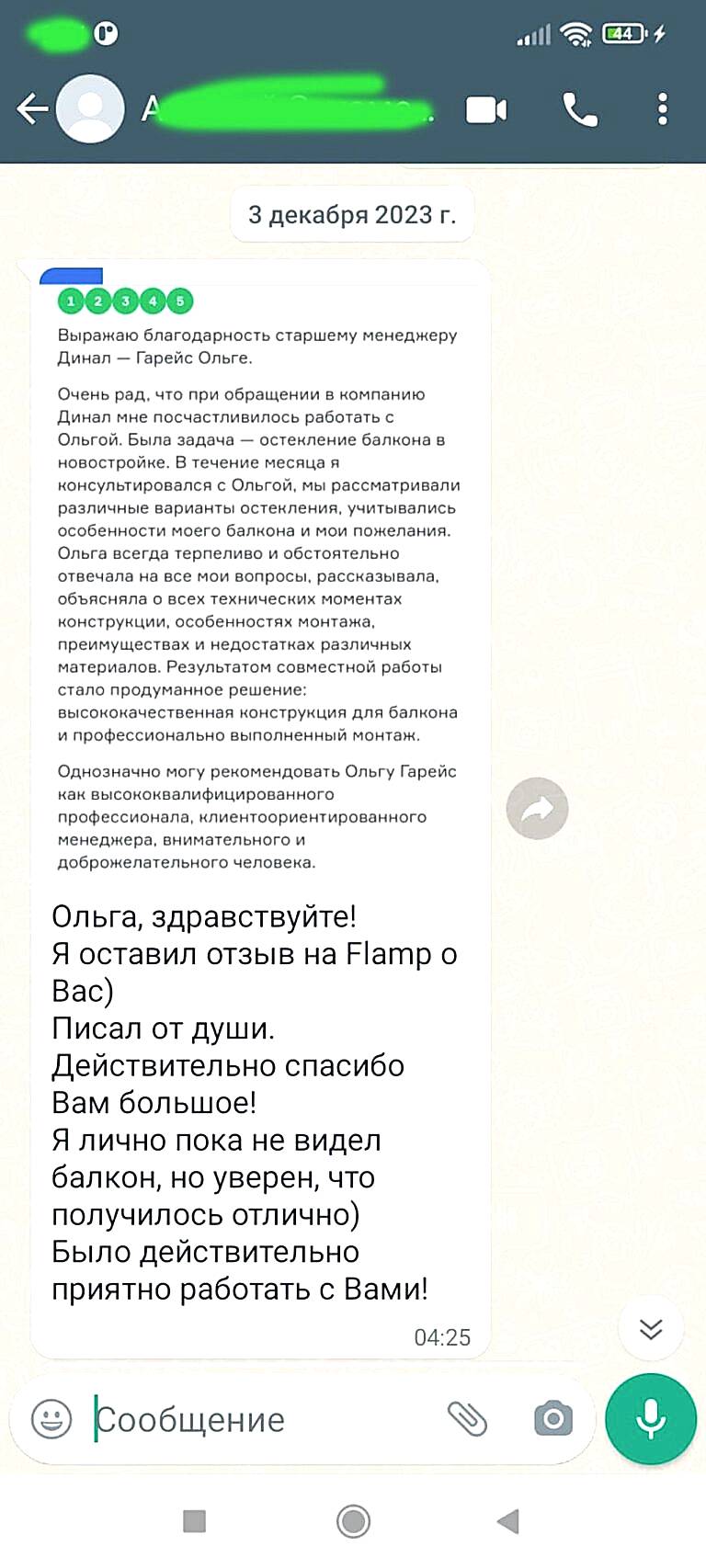Go back to the chat list

click(x=31, y=109)
